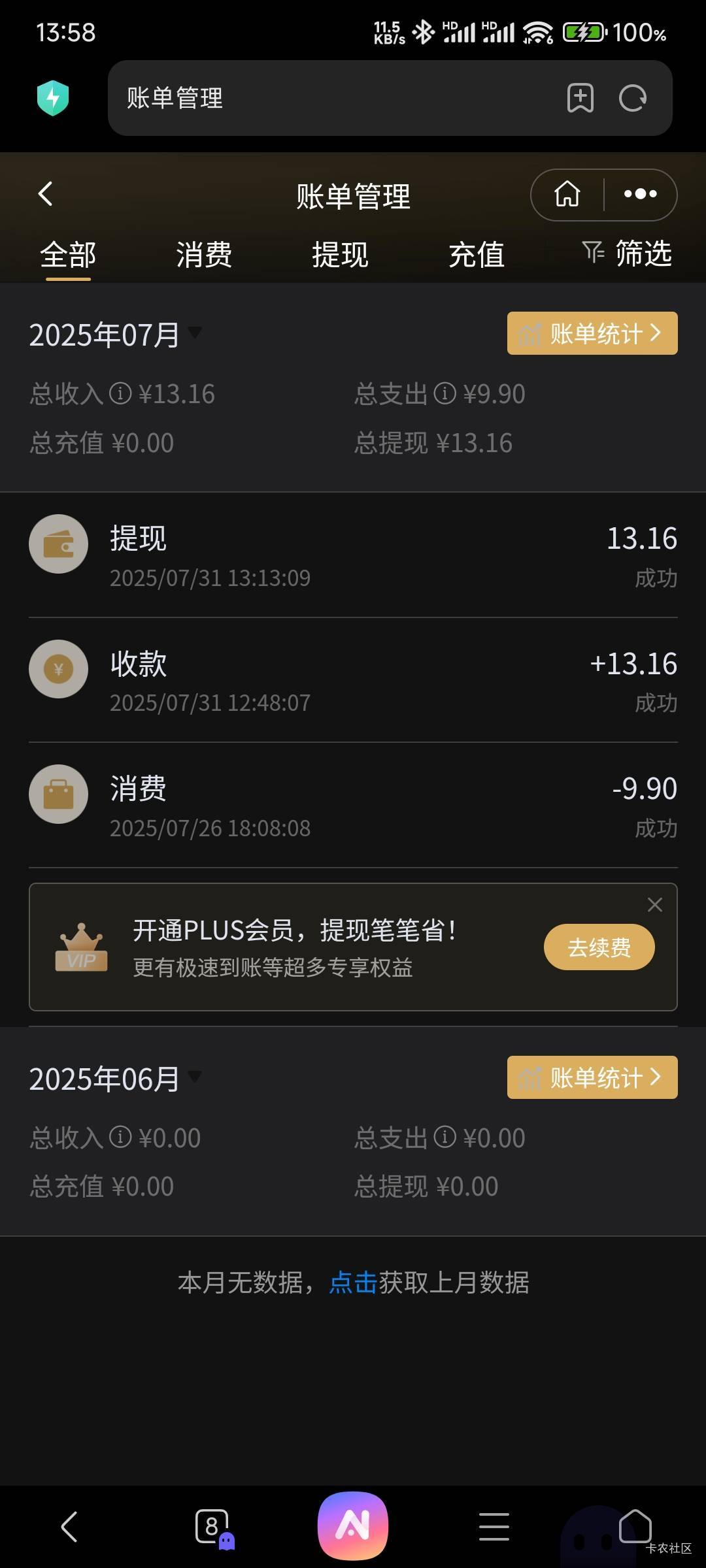Tap 去续费 to renew PLUS membership

(599, 947)
